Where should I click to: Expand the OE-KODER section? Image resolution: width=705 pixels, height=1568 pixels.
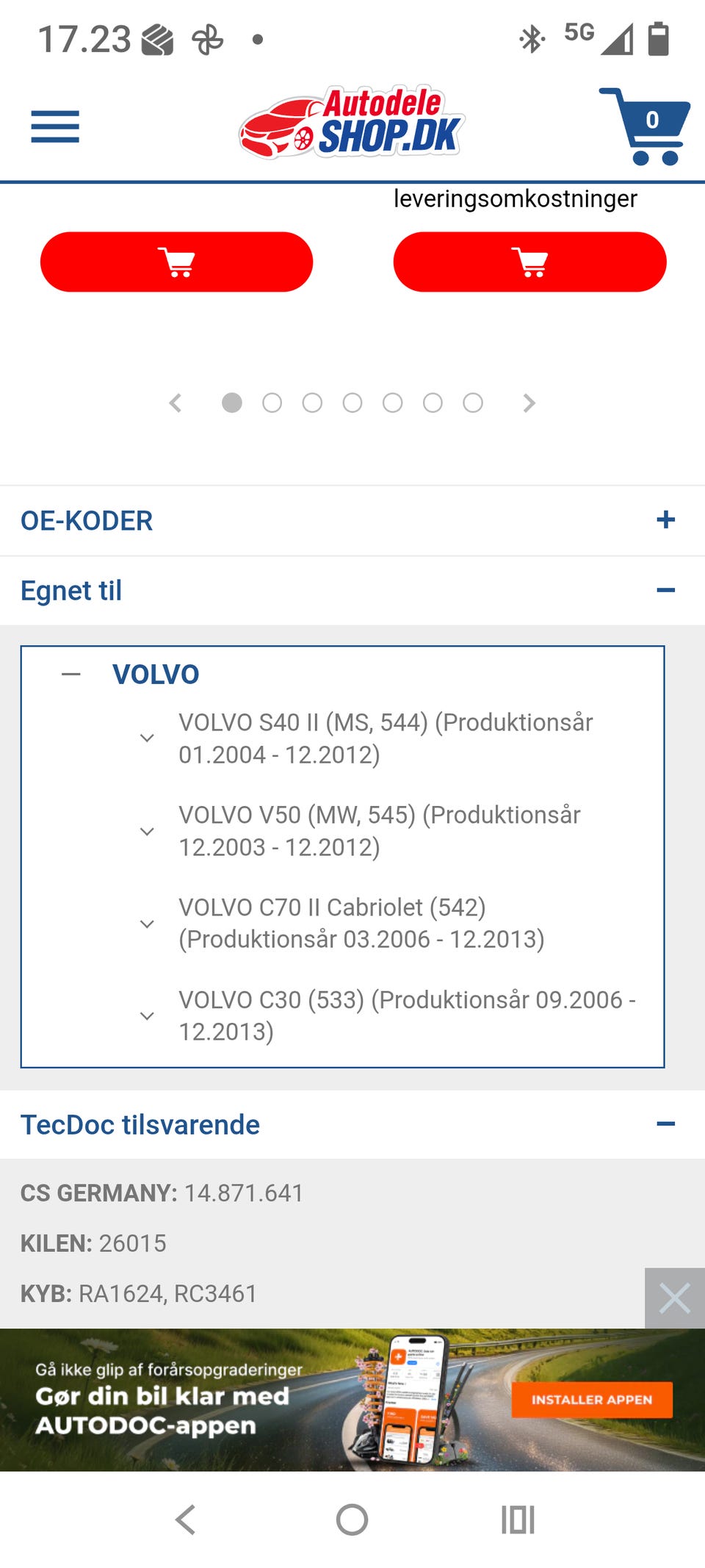[667, 520]
